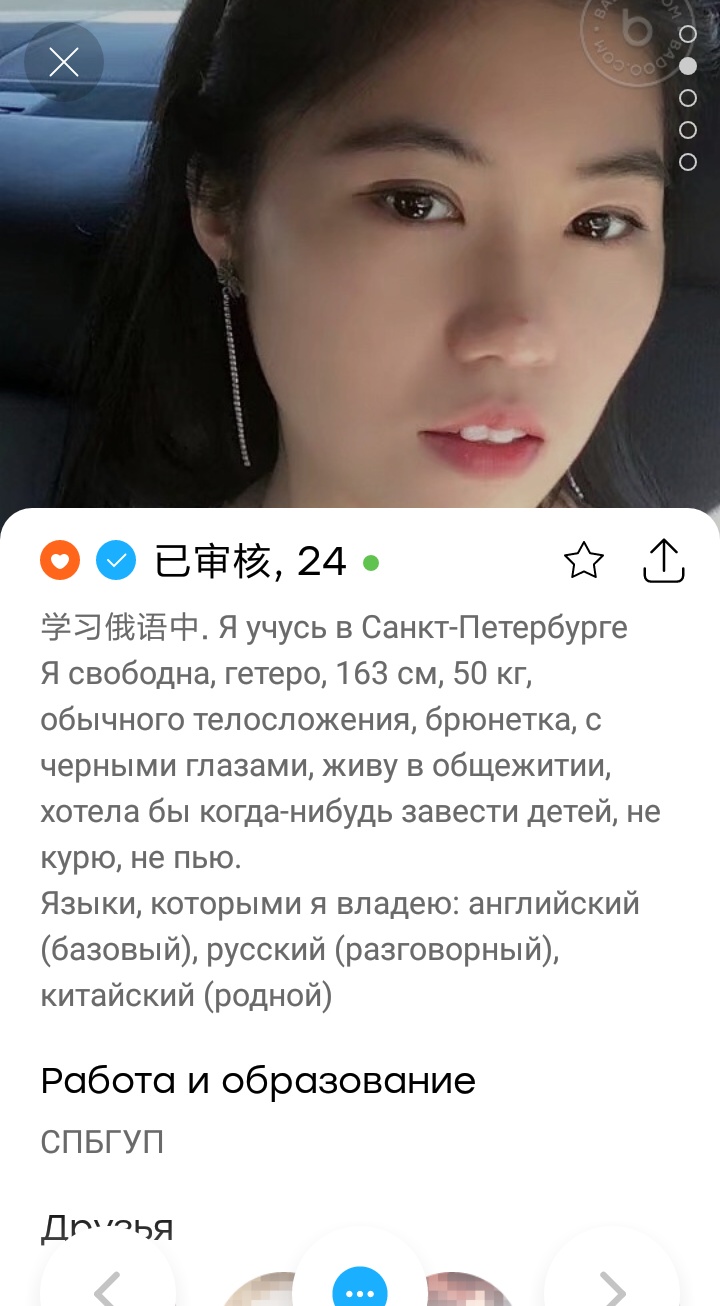Jump to the third photo indicator dot
720x1306 pixels.
click(688, 98)
